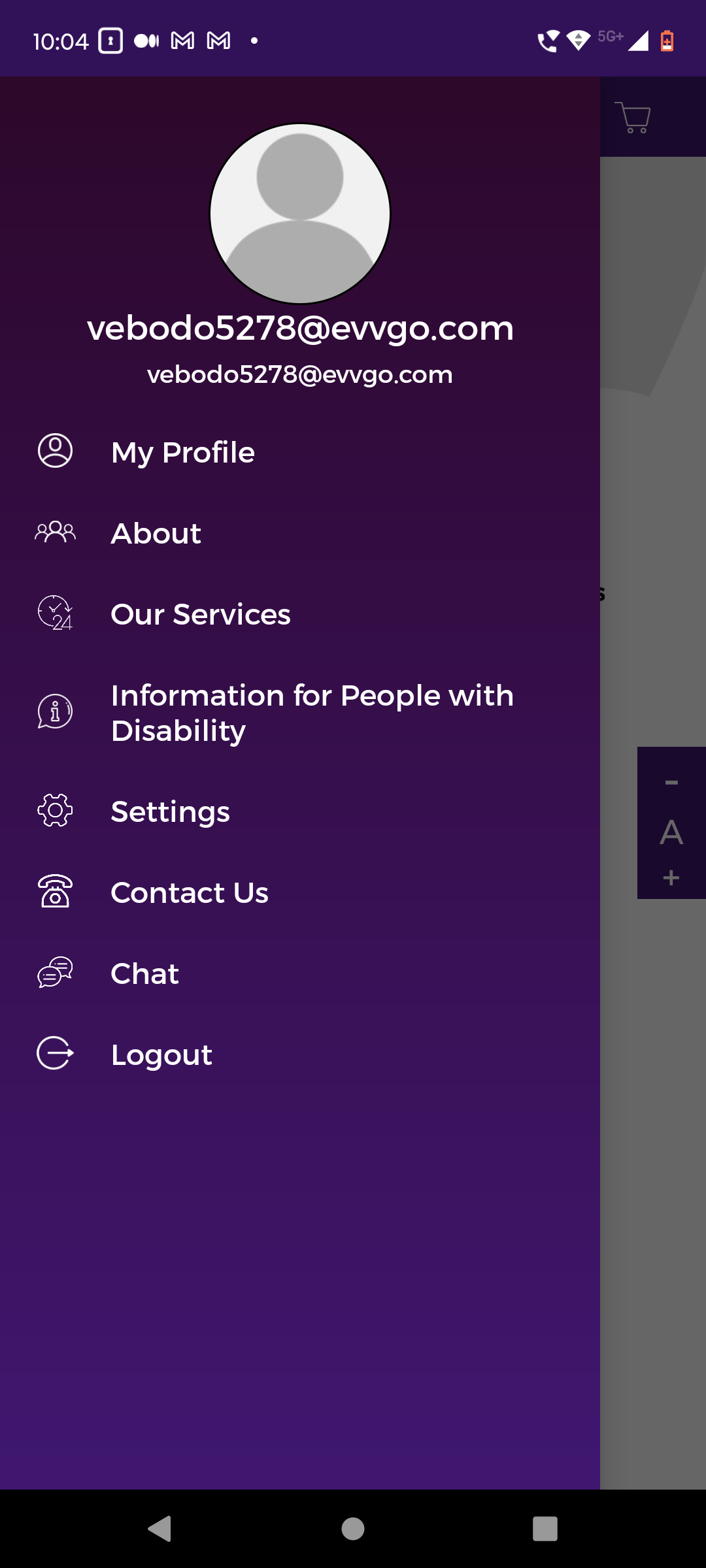Select Contact Us
Screen dimensions: 706x1568
tap(300, 892)
